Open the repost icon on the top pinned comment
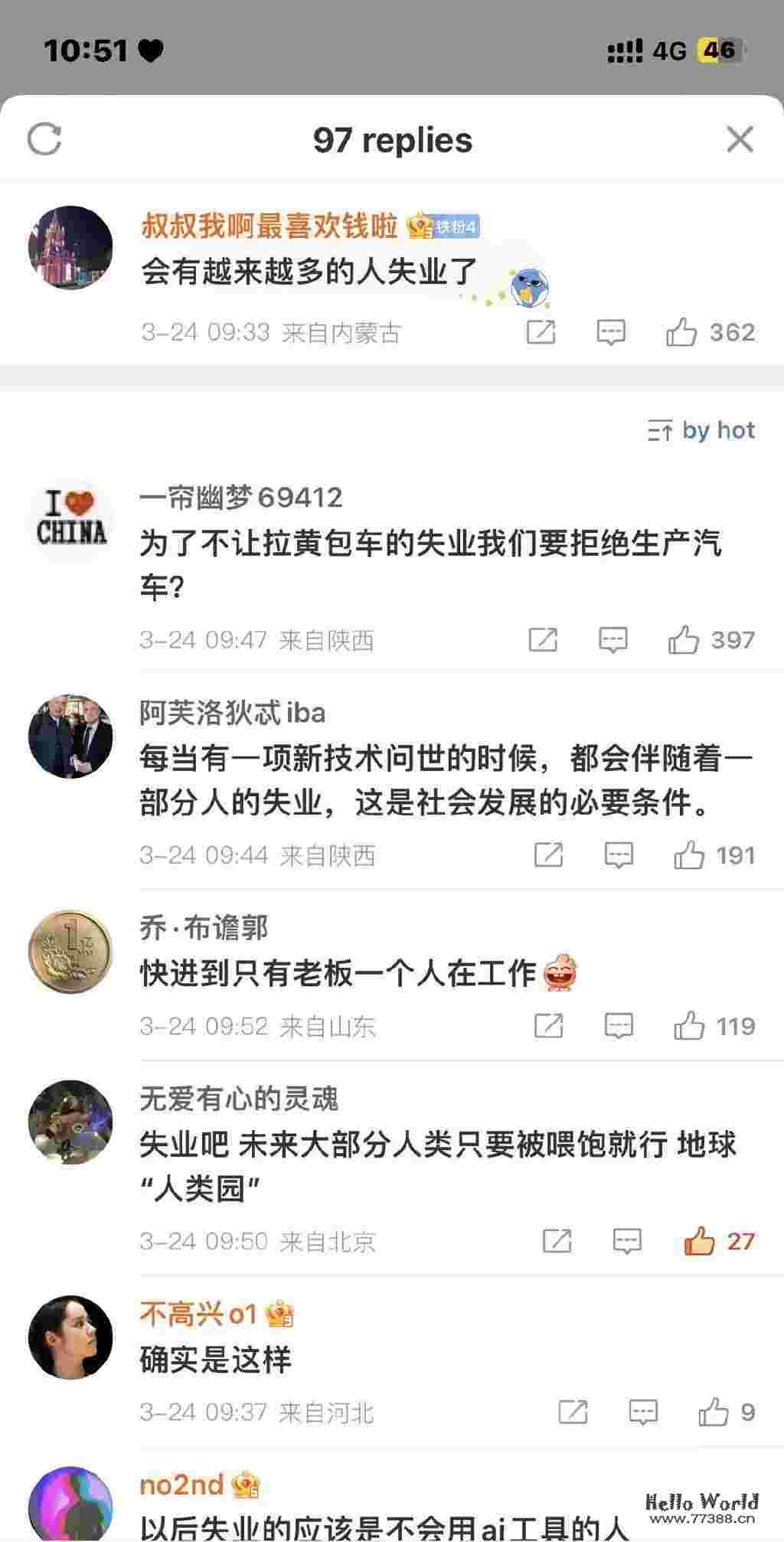784x1542 pixels. [541, 332]
